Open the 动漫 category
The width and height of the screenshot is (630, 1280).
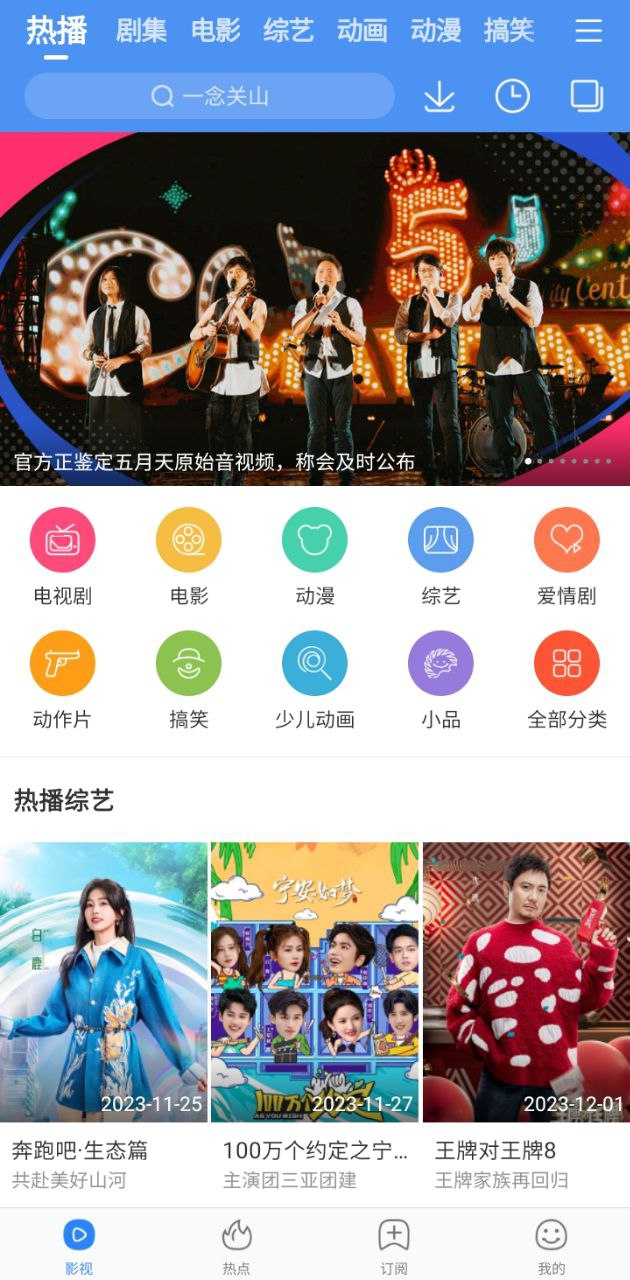[x=315, y=556]
